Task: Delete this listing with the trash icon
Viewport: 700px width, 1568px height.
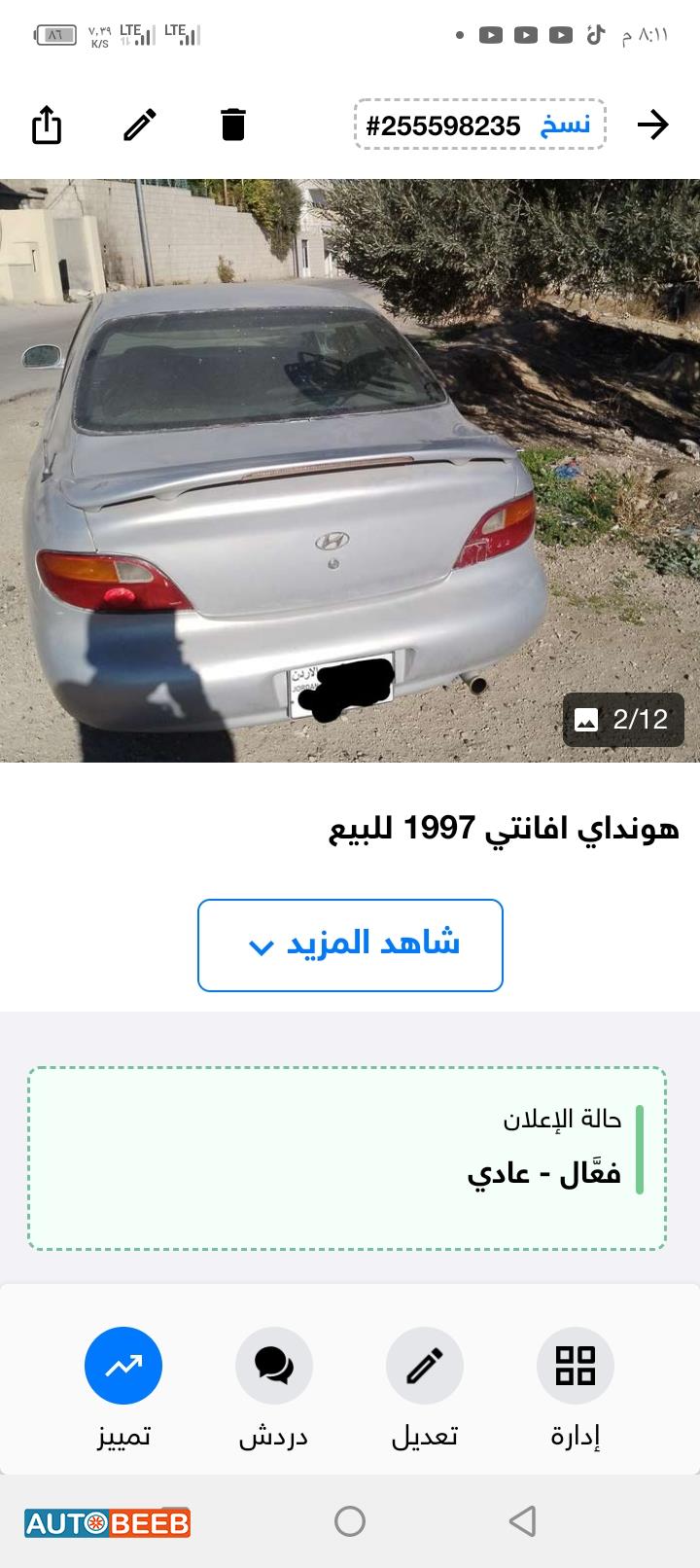Action: point(233,125)
